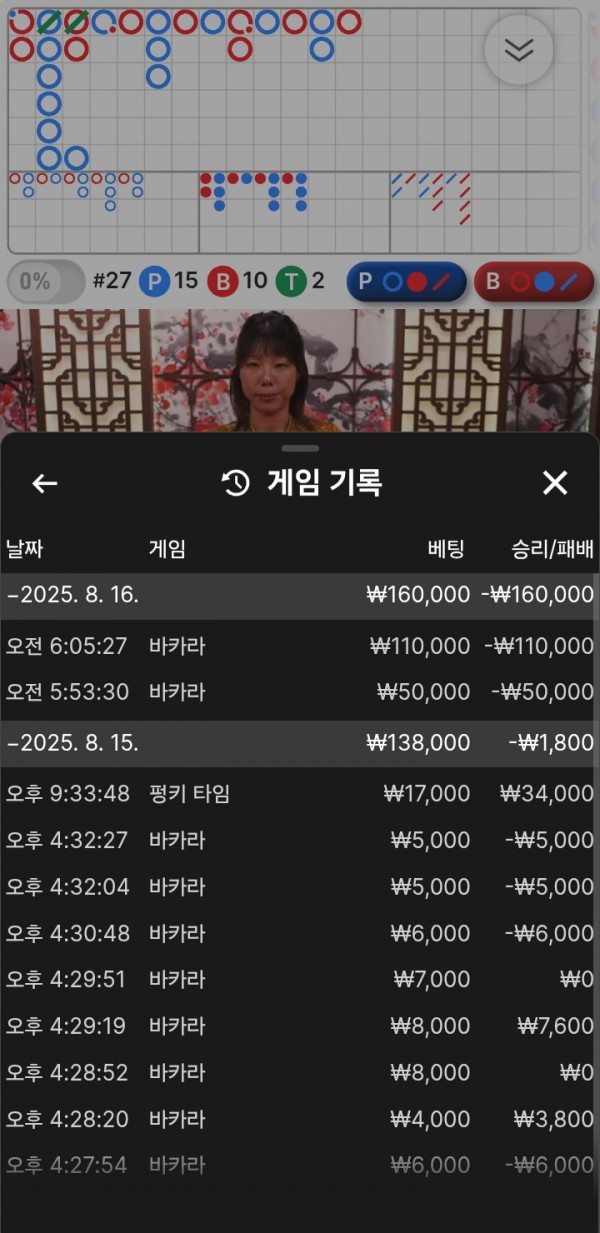Collapse the 2025. 8. 16. date group
Screen dimensions: 600x1233
pos(72,595)
